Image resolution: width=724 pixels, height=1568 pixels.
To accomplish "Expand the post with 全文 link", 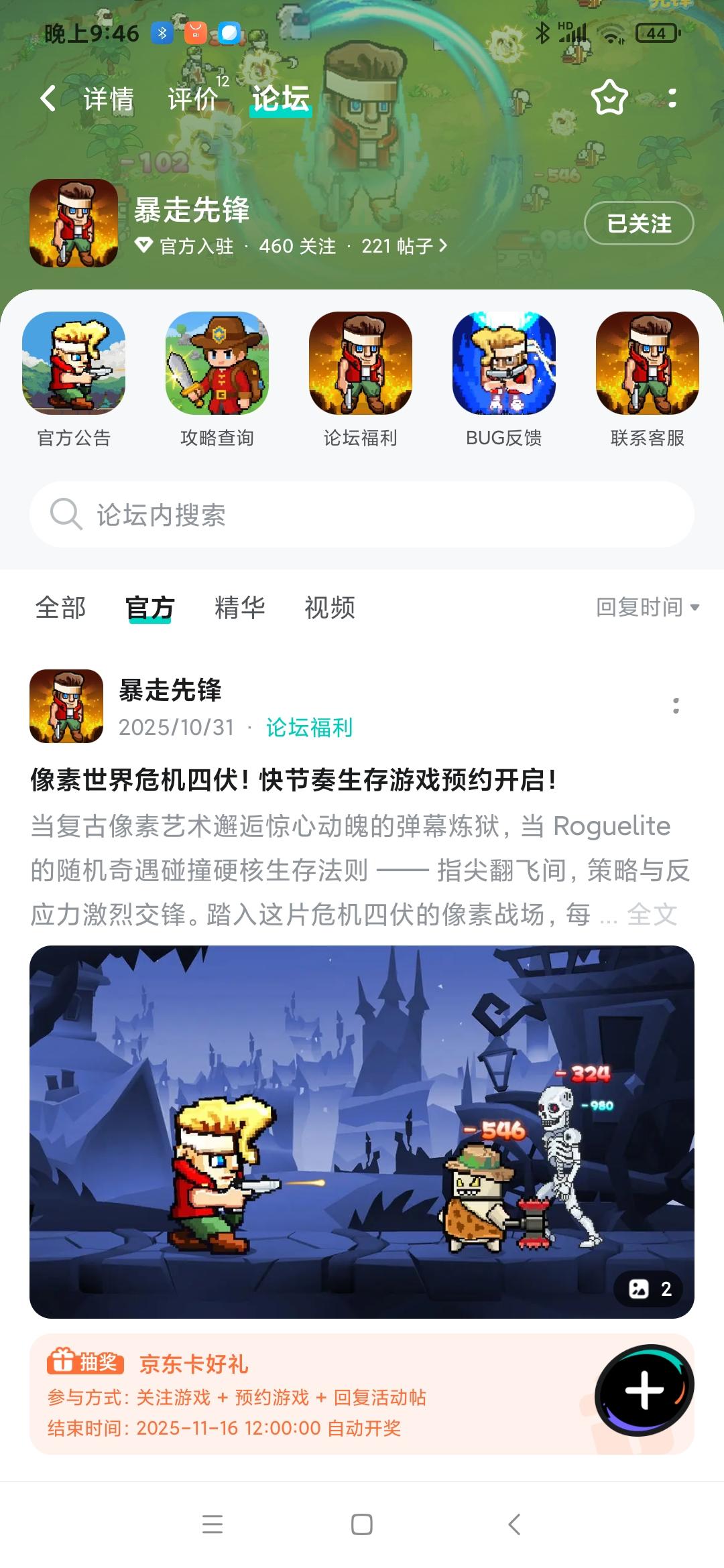I will pyautogui.click(x=652, y=911).
